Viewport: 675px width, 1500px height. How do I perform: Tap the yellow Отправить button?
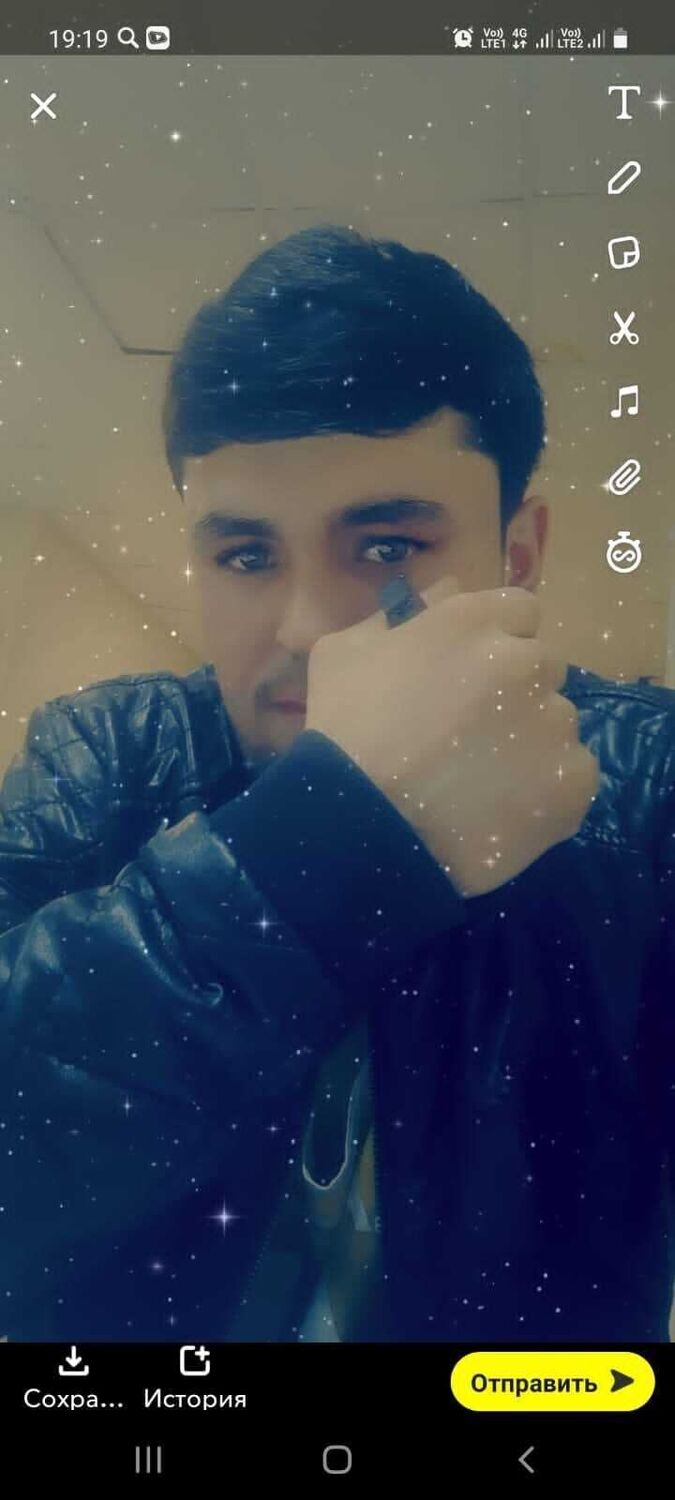552,1382
